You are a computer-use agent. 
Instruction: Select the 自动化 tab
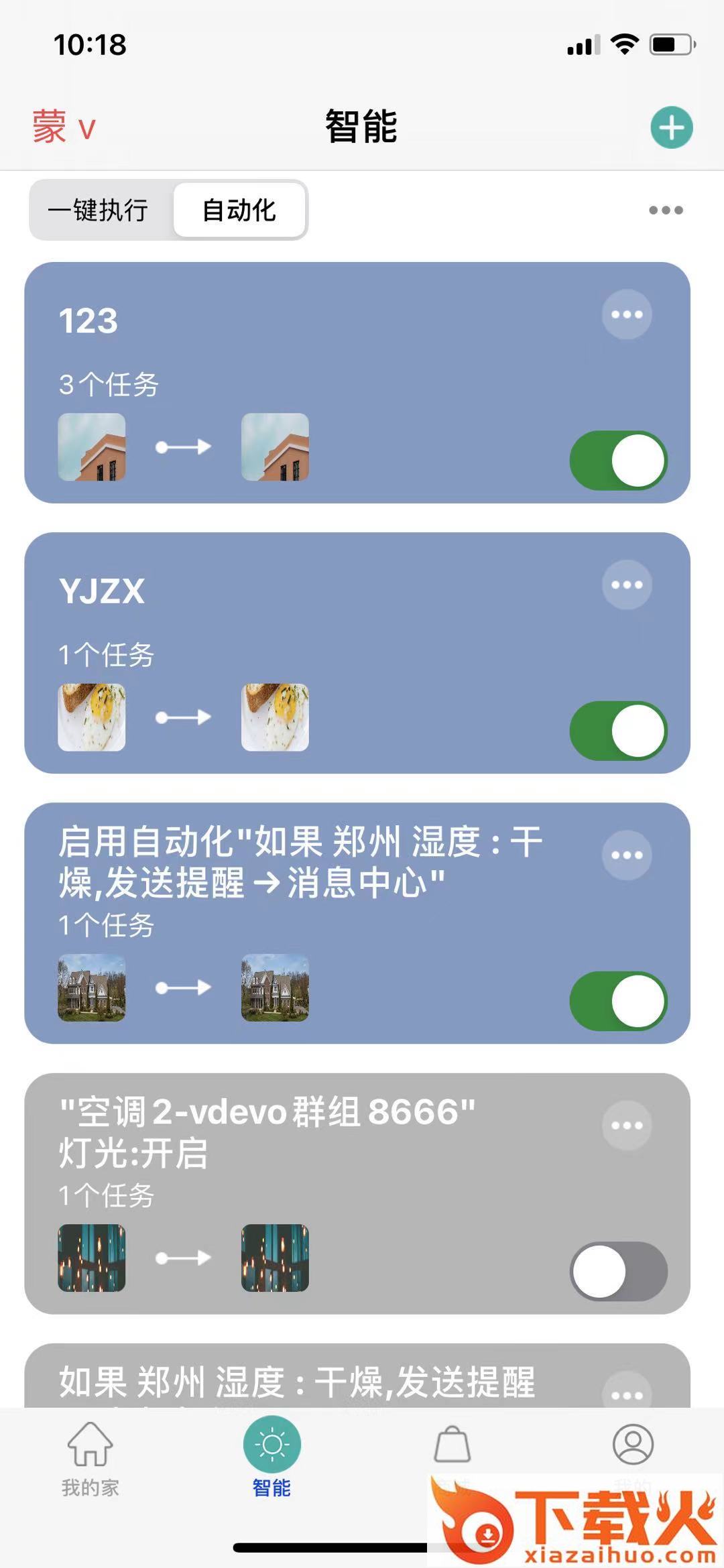click(x=239, y=210)
